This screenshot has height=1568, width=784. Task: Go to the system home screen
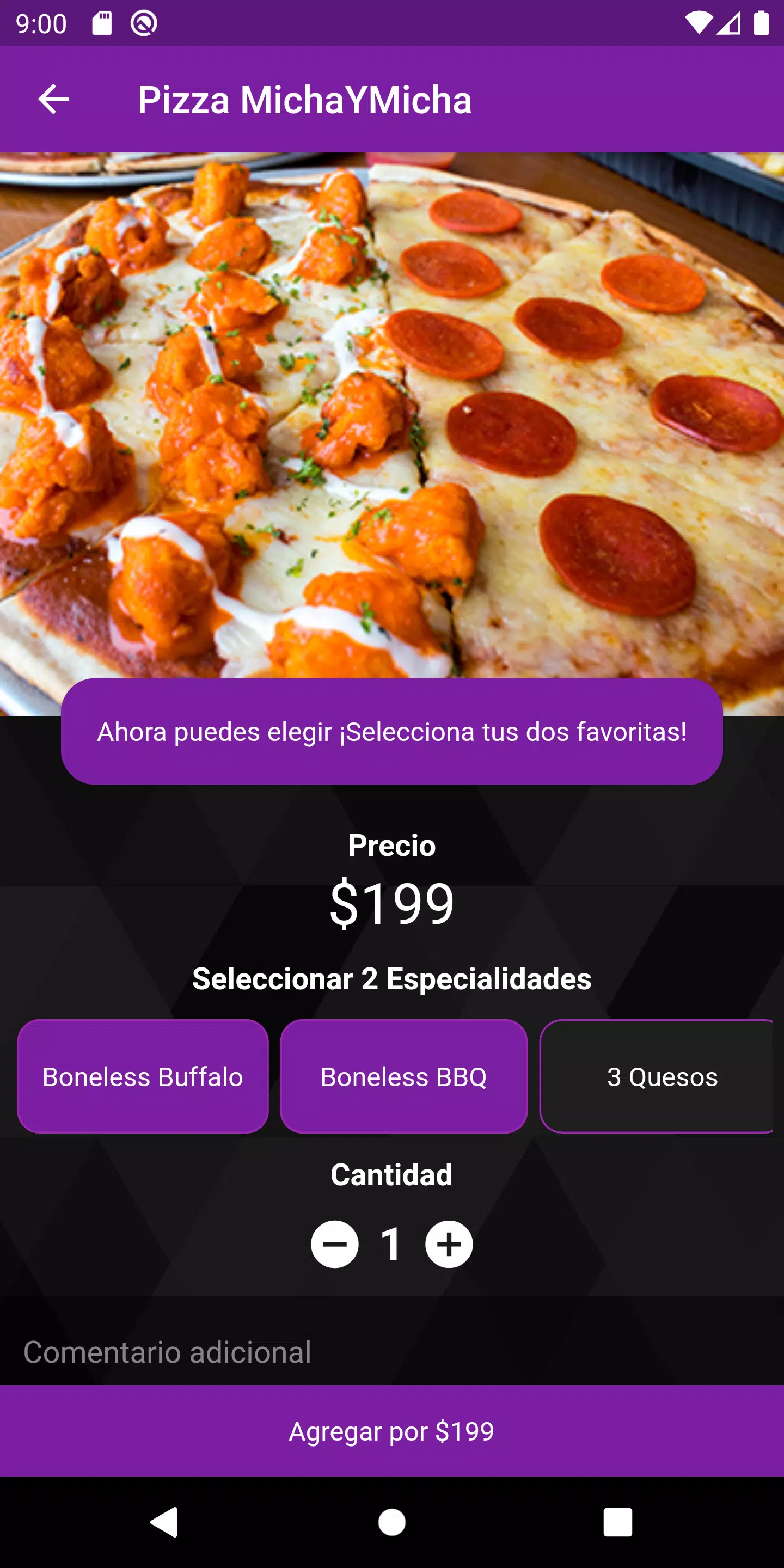pyautogui.click(x=392, y=1522)
